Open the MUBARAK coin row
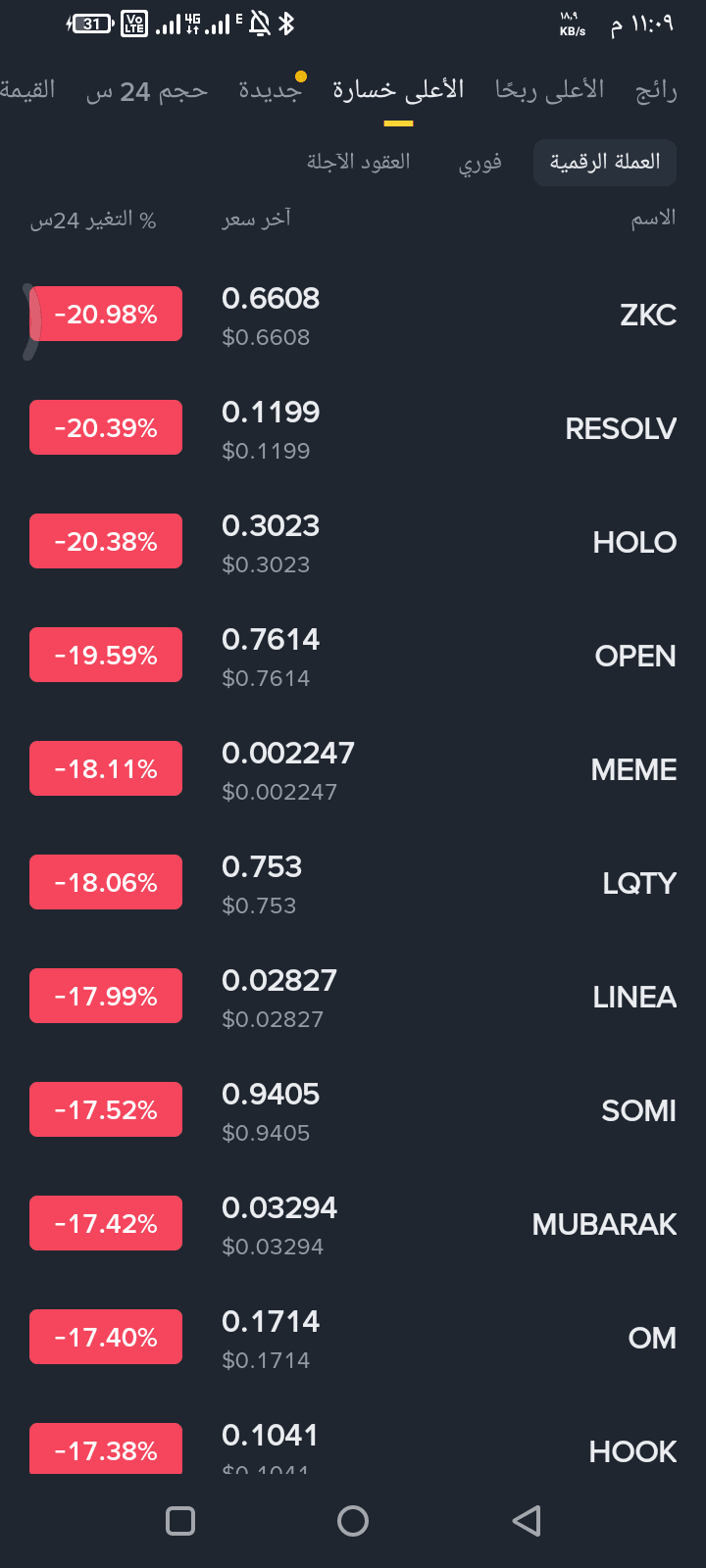The image size is (706, 1568). click(x=353, y=1224)
